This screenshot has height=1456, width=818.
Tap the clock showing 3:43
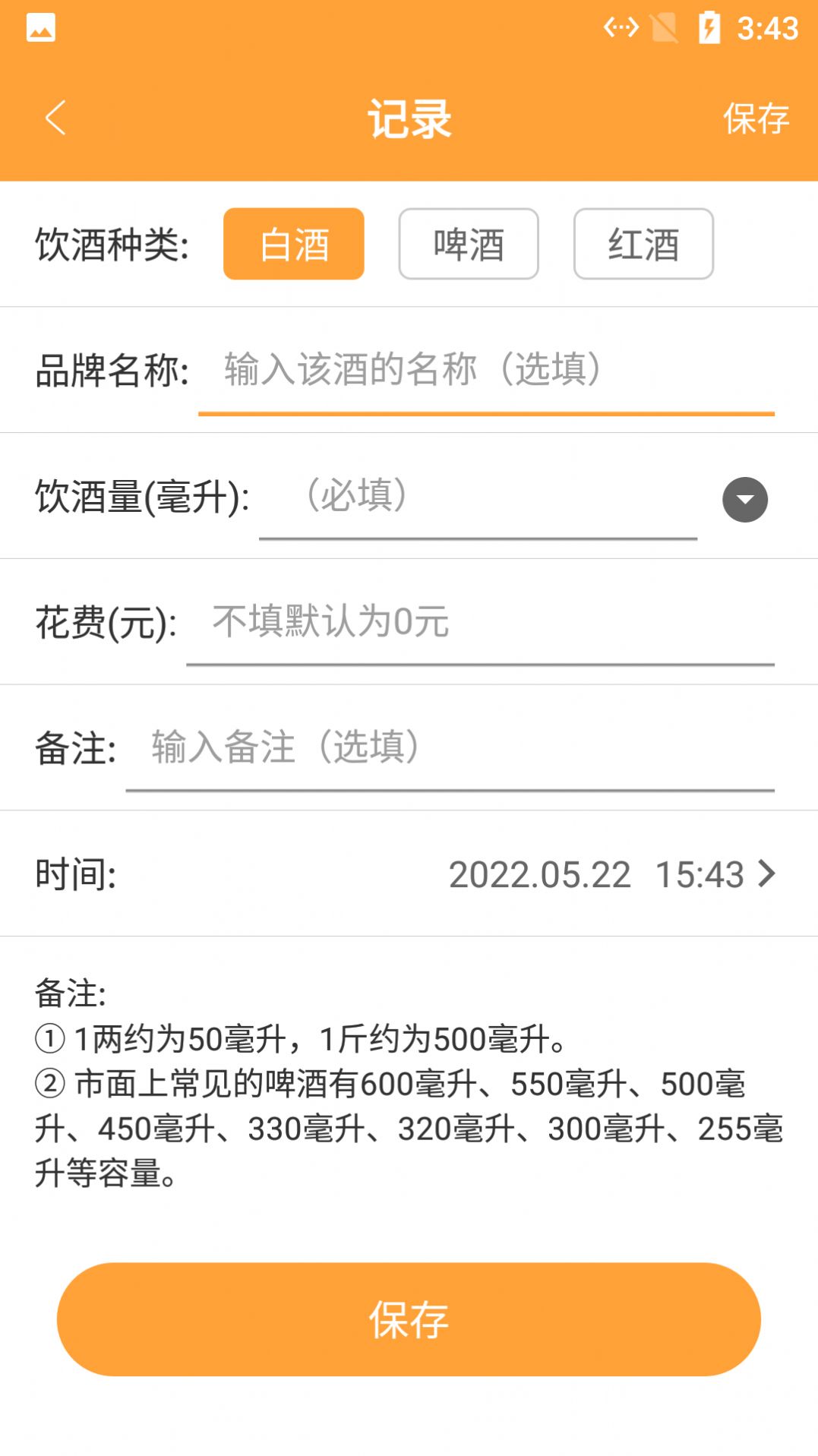(767, 27)
